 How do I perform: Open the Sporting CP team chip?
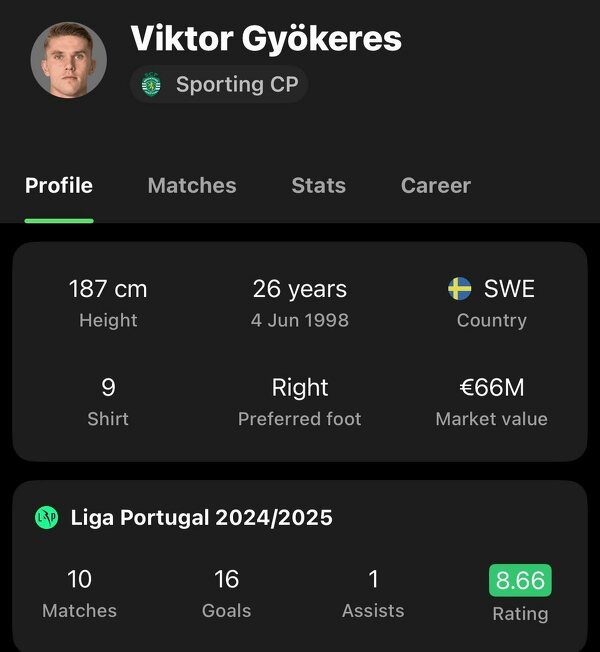coord(220,85)
